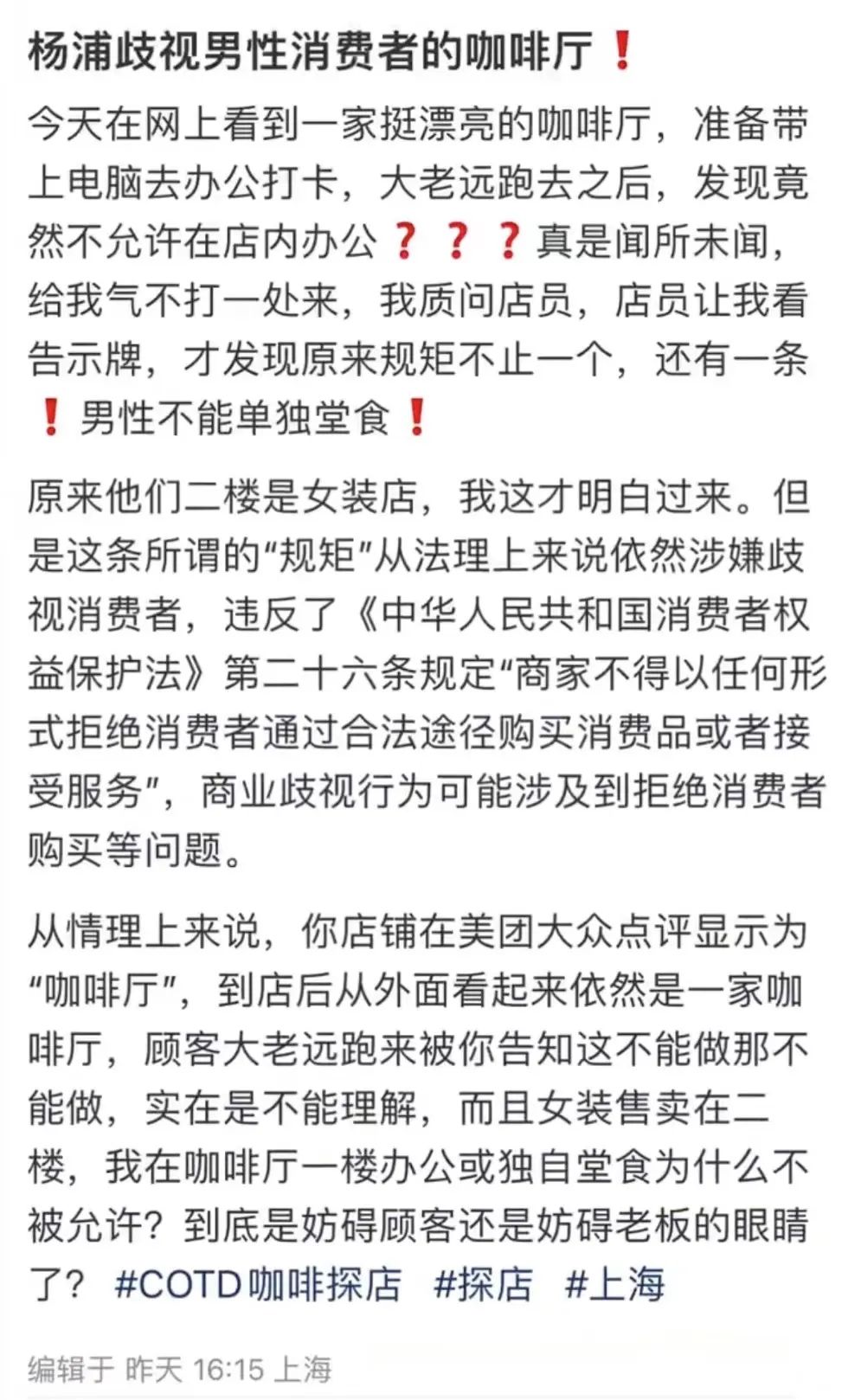Viewport: 861px width, 1400px height.
Task: Open the #上海 hashtag
Action: [614, 1284]
